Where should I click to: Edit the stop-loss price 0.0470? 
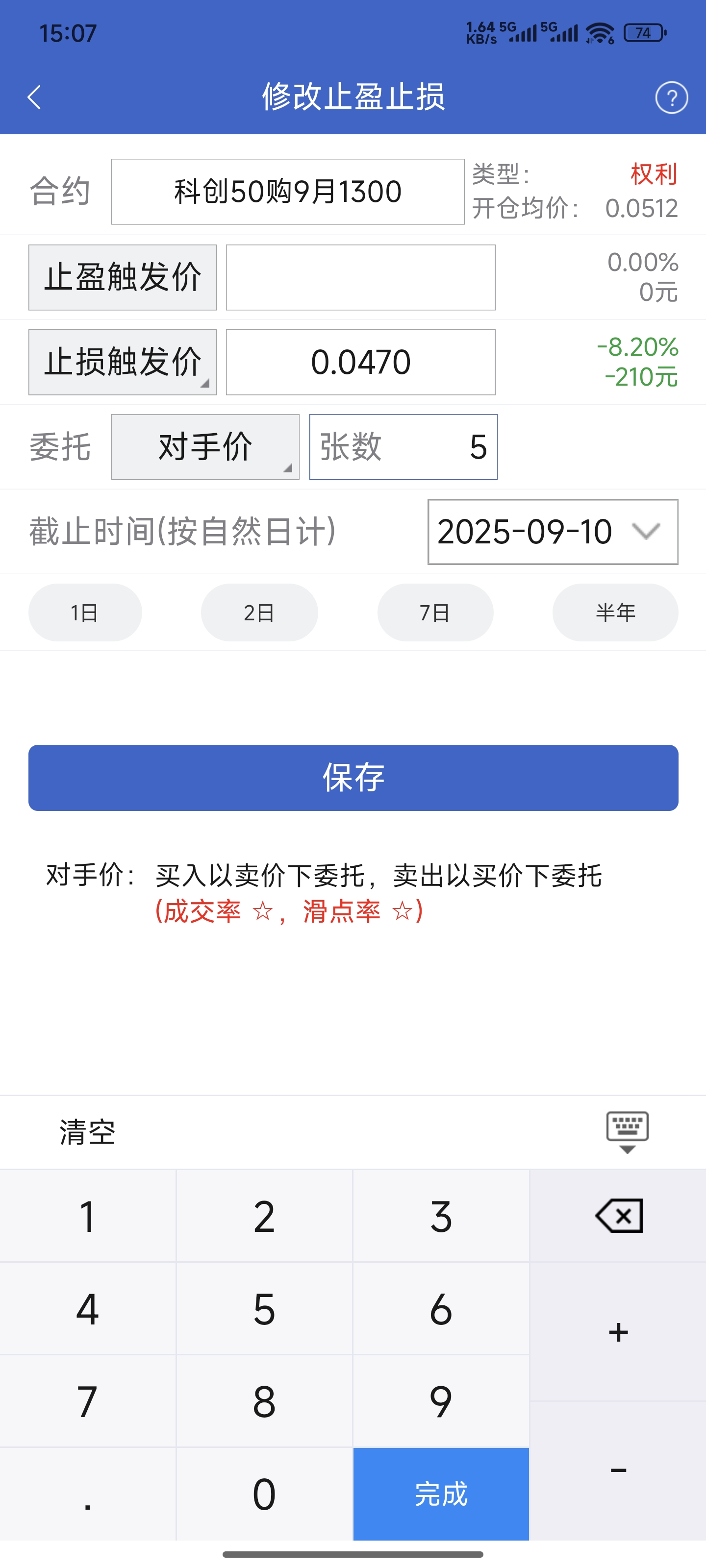pos(361,362)
